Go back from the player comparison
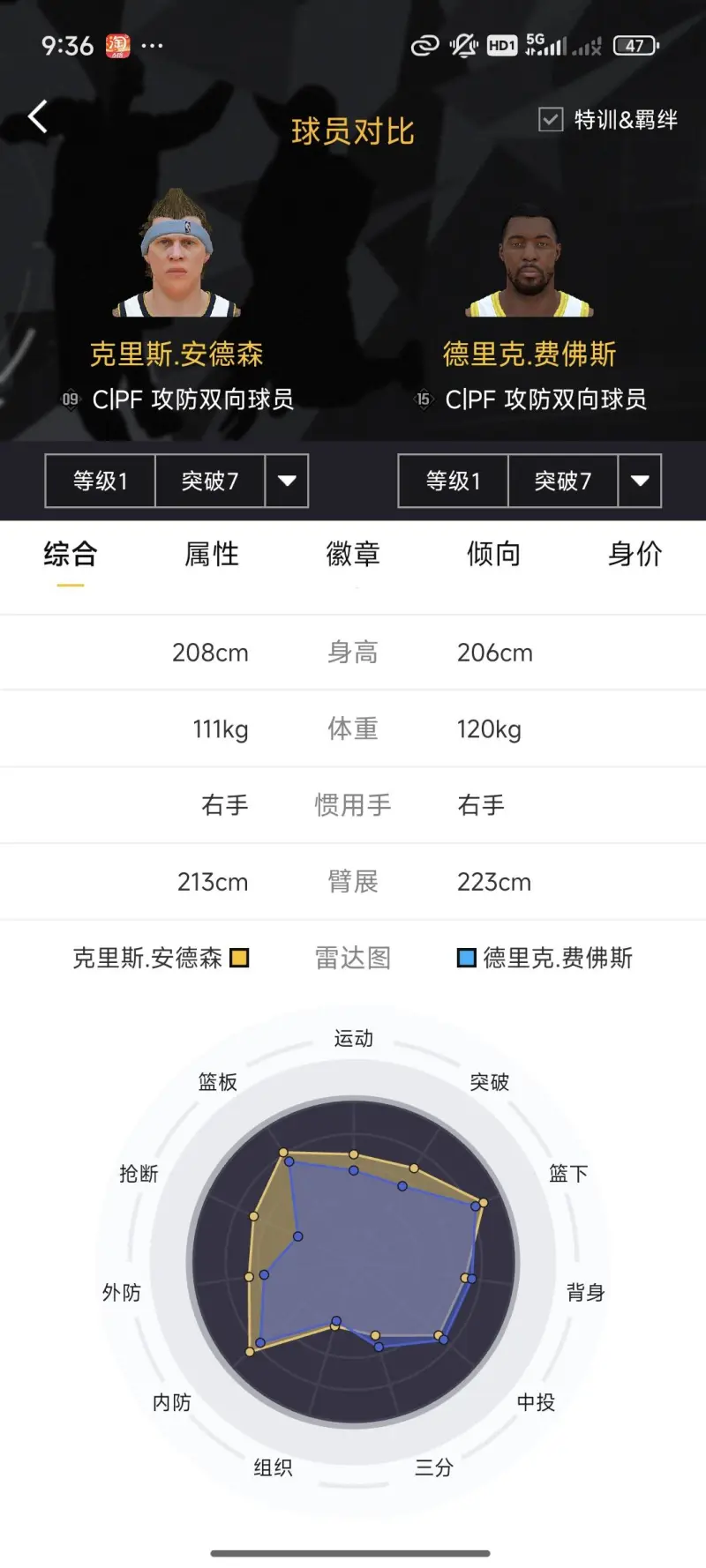 click(x=38, y=116)
